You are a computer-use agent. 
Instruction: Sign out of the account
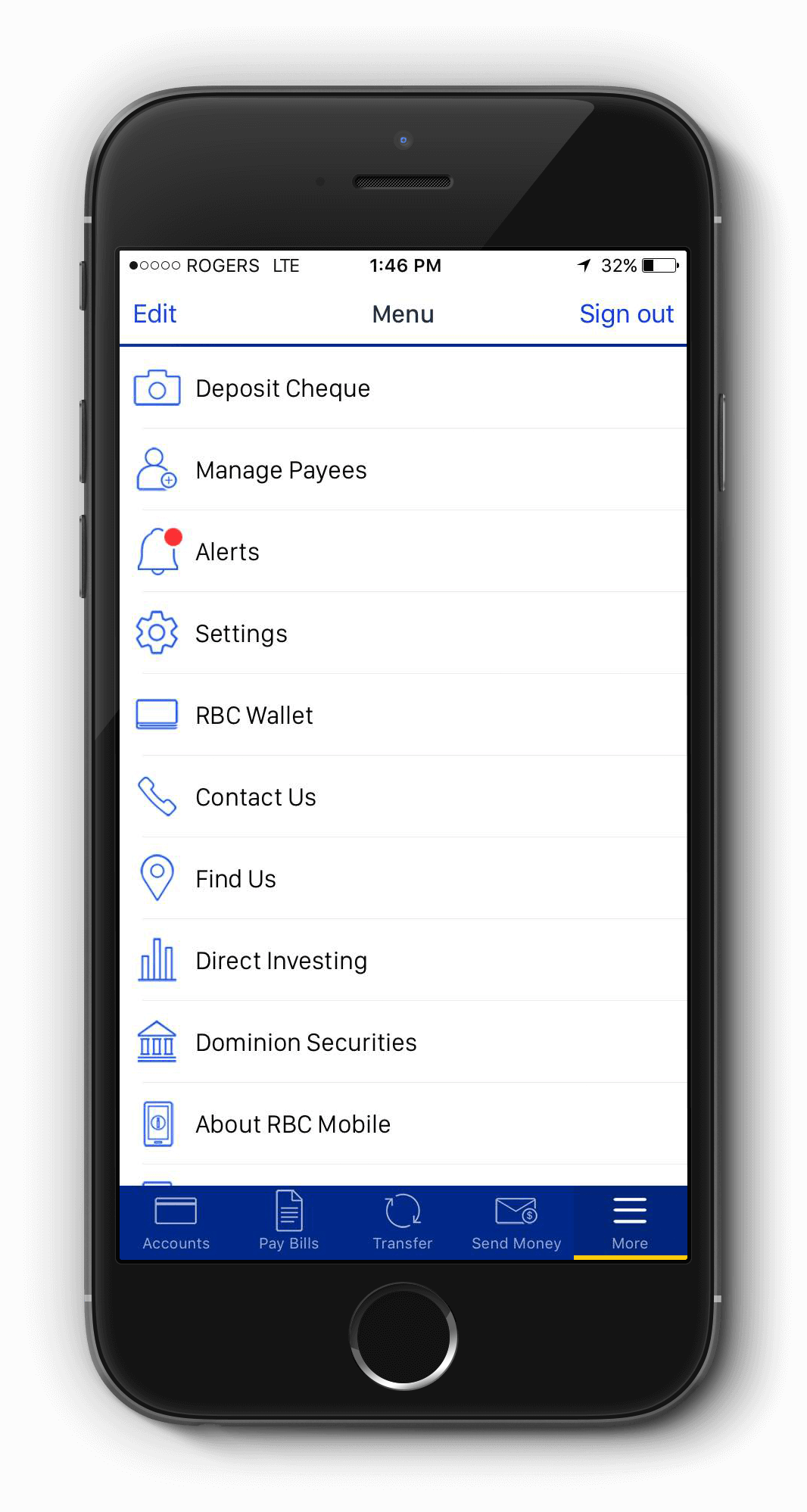626,314
